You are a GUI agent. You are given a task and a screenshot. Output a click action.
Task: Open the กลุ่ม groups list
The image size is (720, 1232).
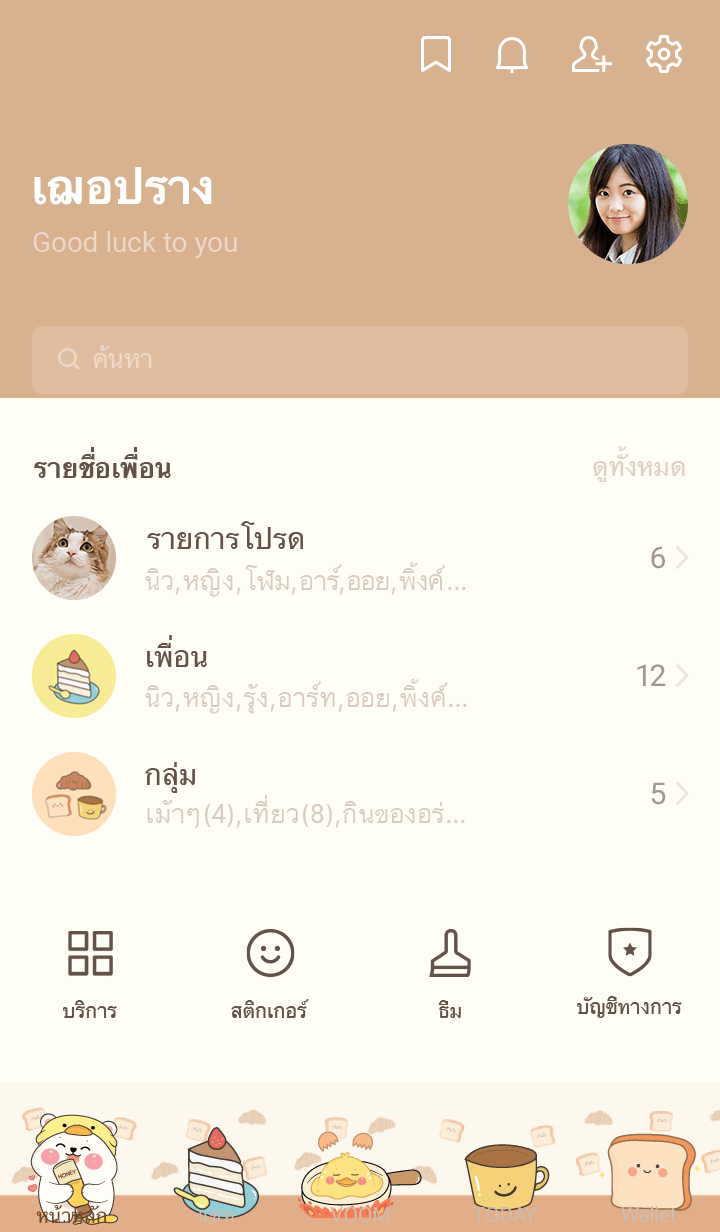(x=360, y=794)
